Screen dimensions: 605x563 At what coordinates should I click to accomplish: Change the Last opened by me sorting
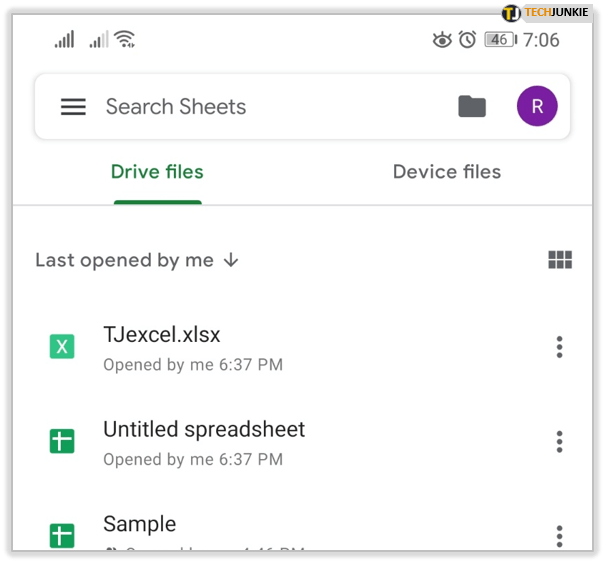coord(137,260)
